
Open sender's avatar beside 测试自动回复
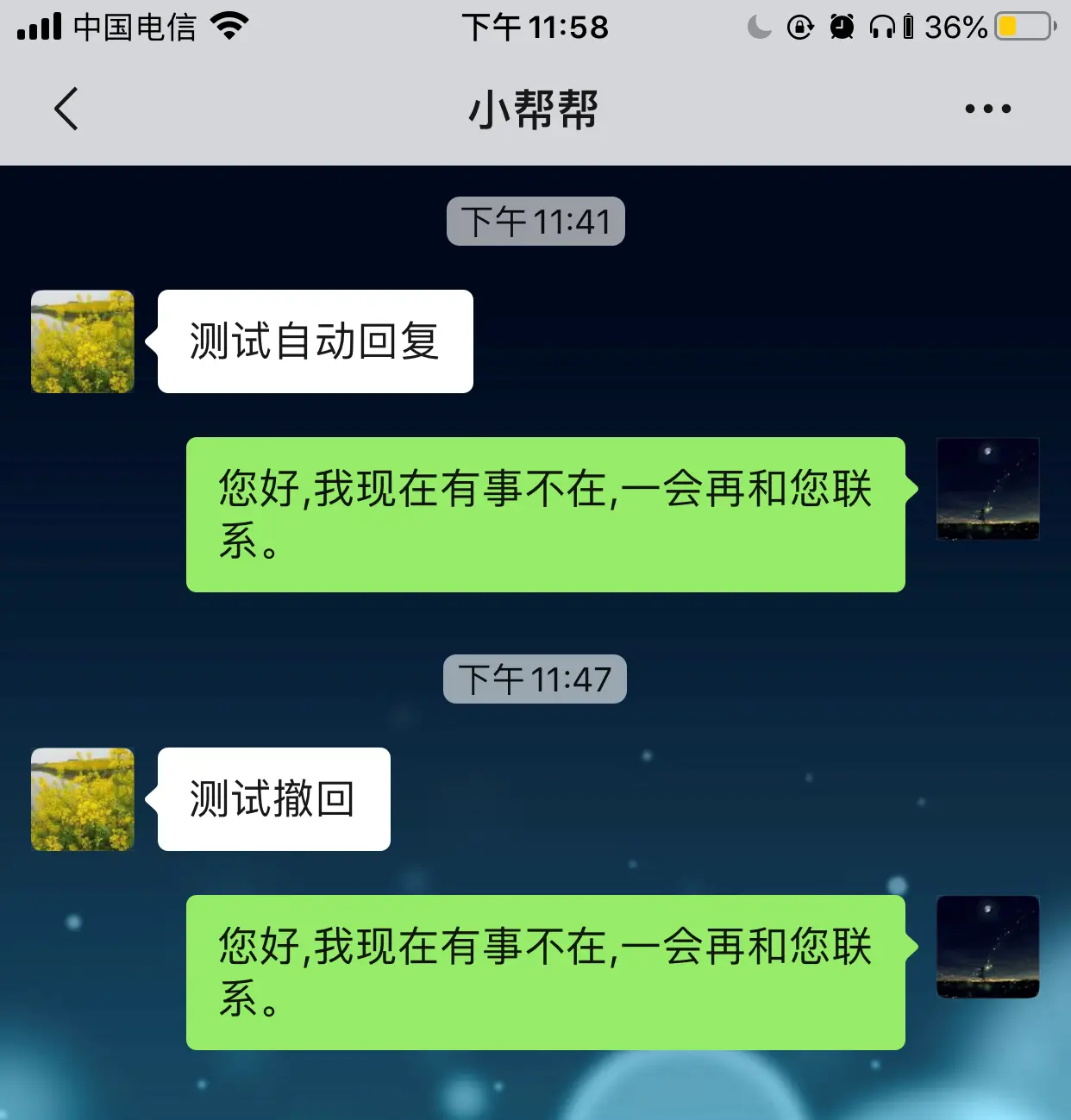click(x=83, y=341)
